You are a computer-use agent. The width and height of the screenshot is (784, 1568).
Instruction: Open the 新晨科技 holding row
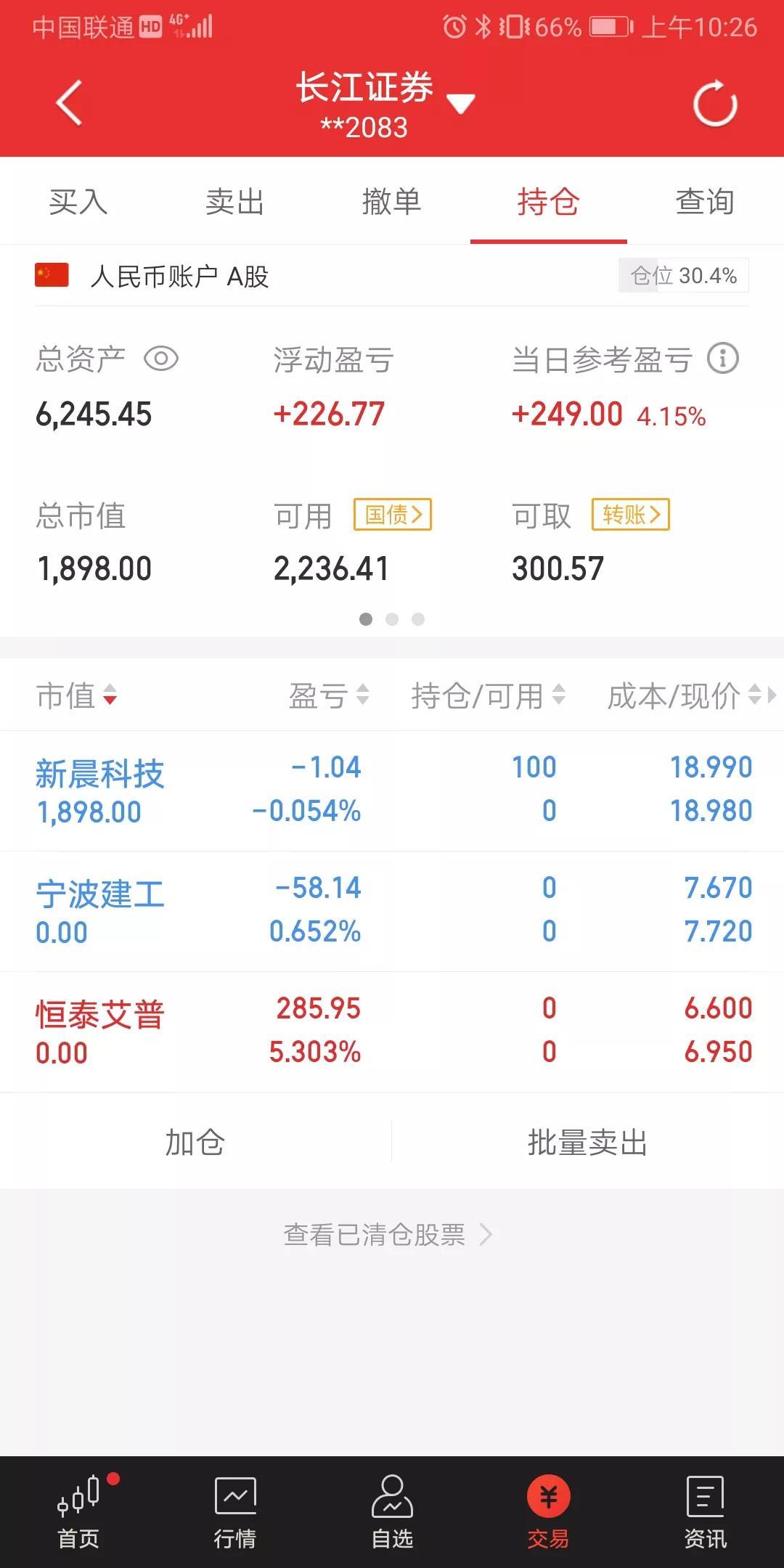tap(392, 791)
